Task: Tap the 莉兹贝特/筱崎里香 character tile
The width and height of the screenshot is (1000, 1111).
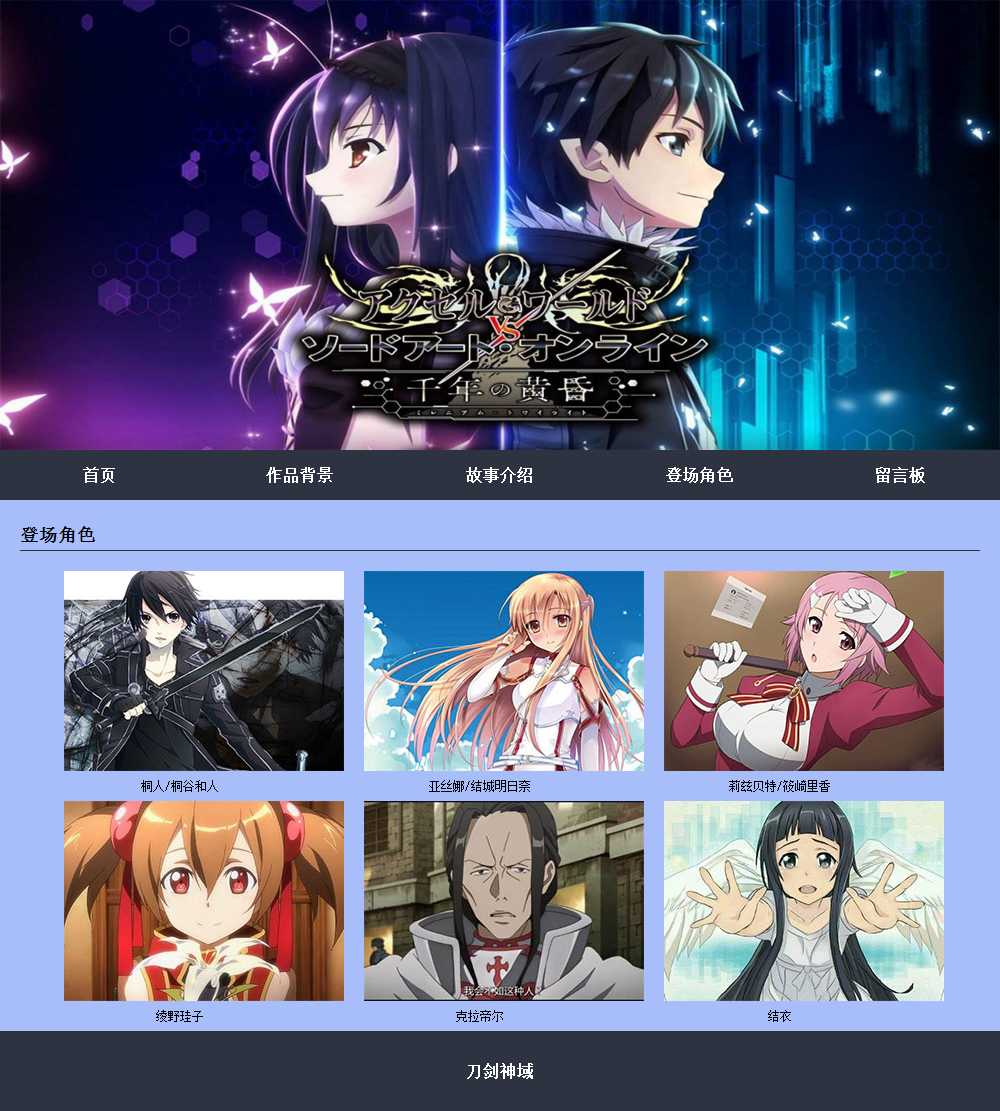Action: 804,671
